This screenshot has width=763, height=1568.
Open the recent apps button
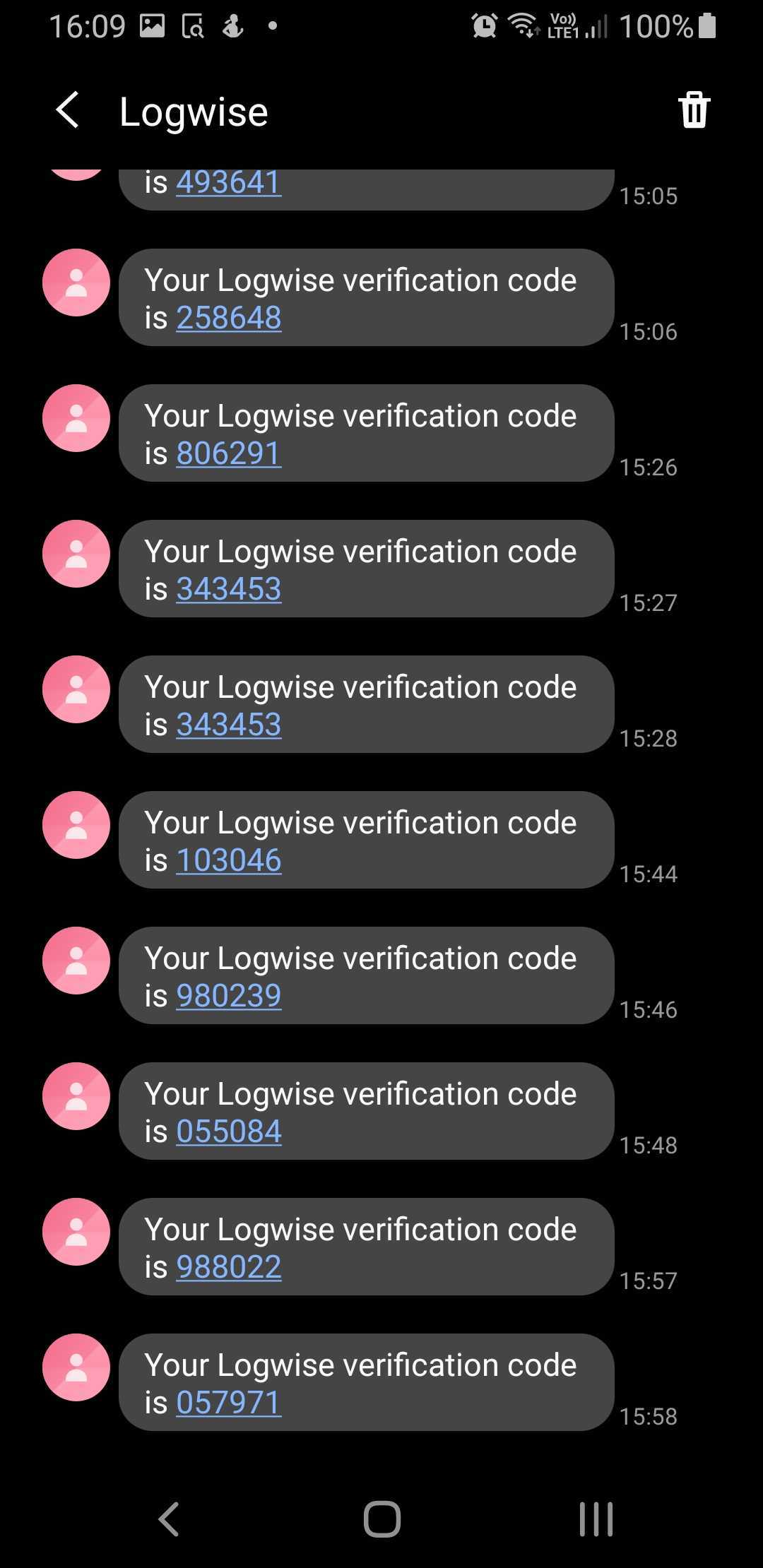point(596,1519)
